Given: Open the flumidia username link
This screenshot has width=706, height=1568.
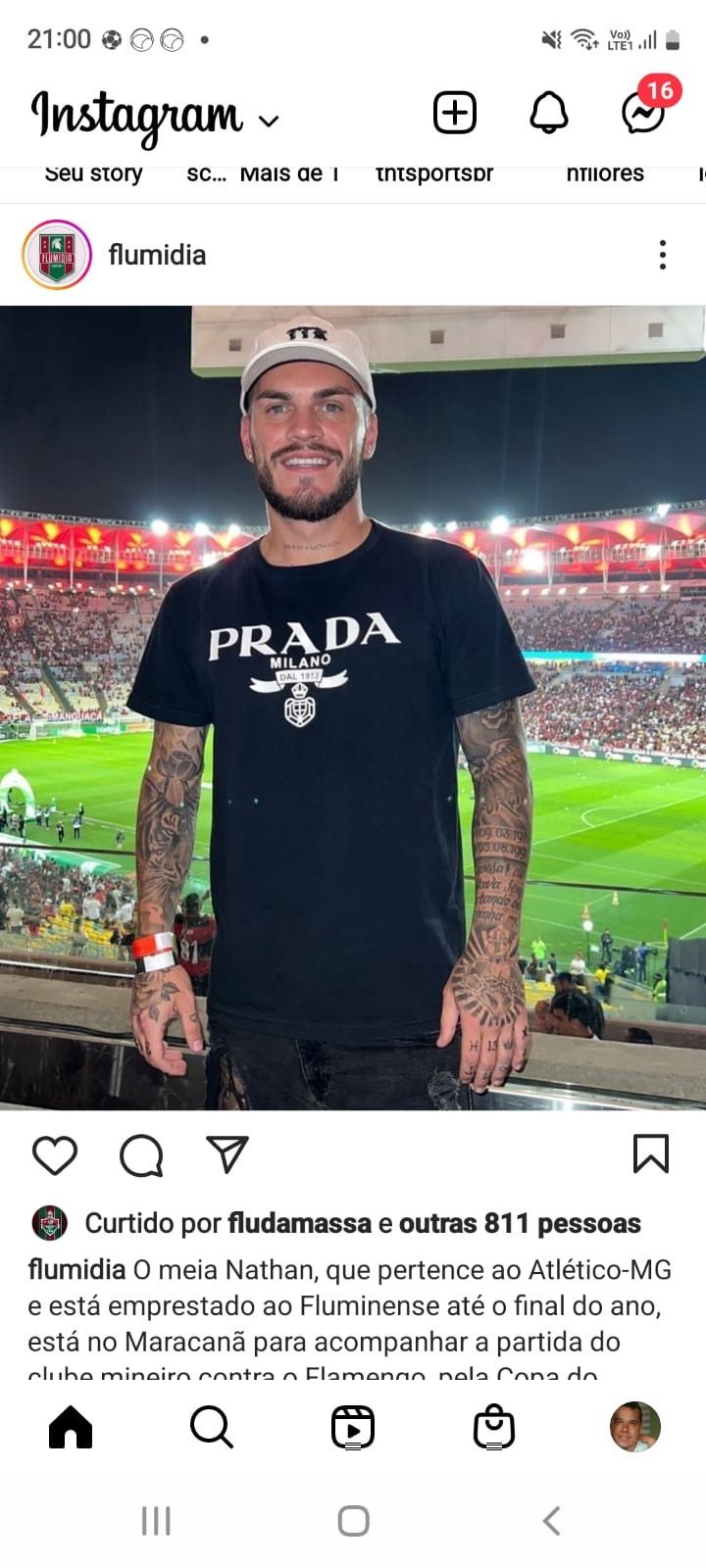Looking at the screenshot, I should coord(157,255).
